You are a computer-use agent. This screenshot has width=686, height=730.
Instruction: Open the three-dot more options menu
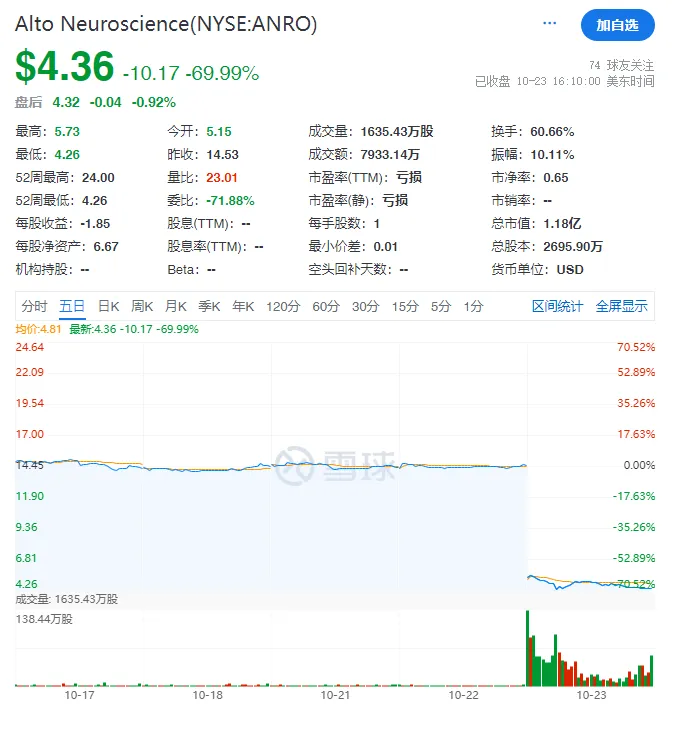(x=550, y=23)
